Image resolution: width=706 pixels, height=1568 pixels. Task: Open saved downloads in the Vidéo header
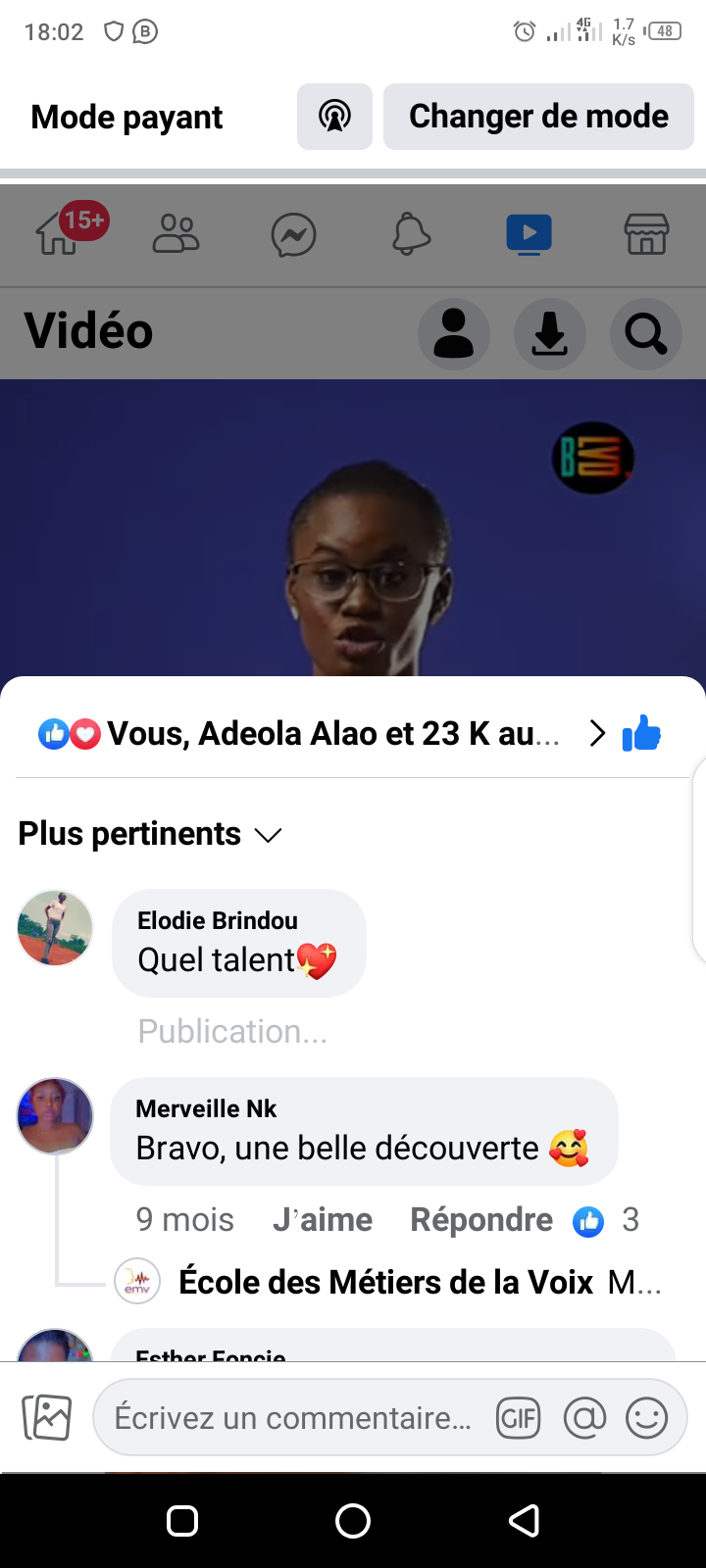pyautogui.click(x=550, y=334)
